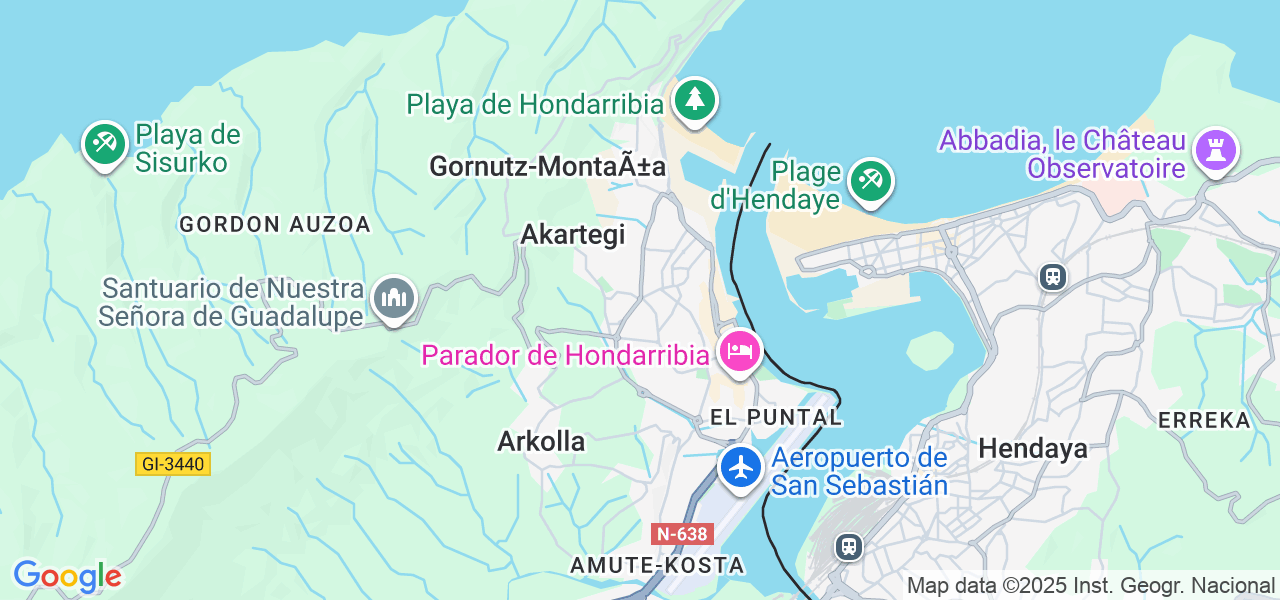Select Santuario de Nuestra Señora de Guadalupe pin

pos(394,299)
